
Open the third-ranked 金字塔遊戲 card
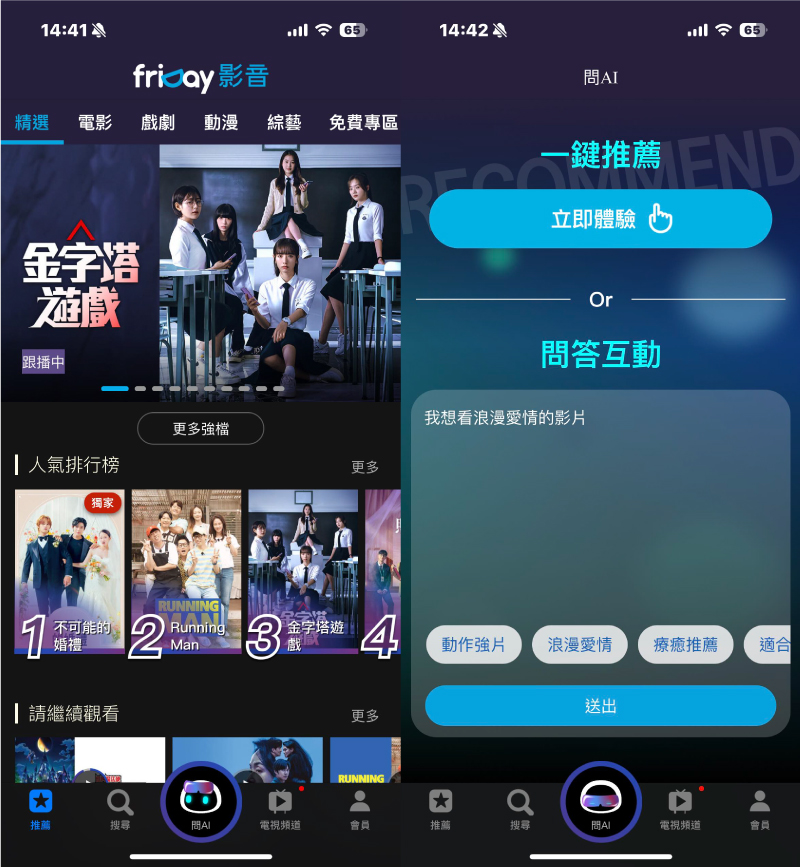[303, 572]
